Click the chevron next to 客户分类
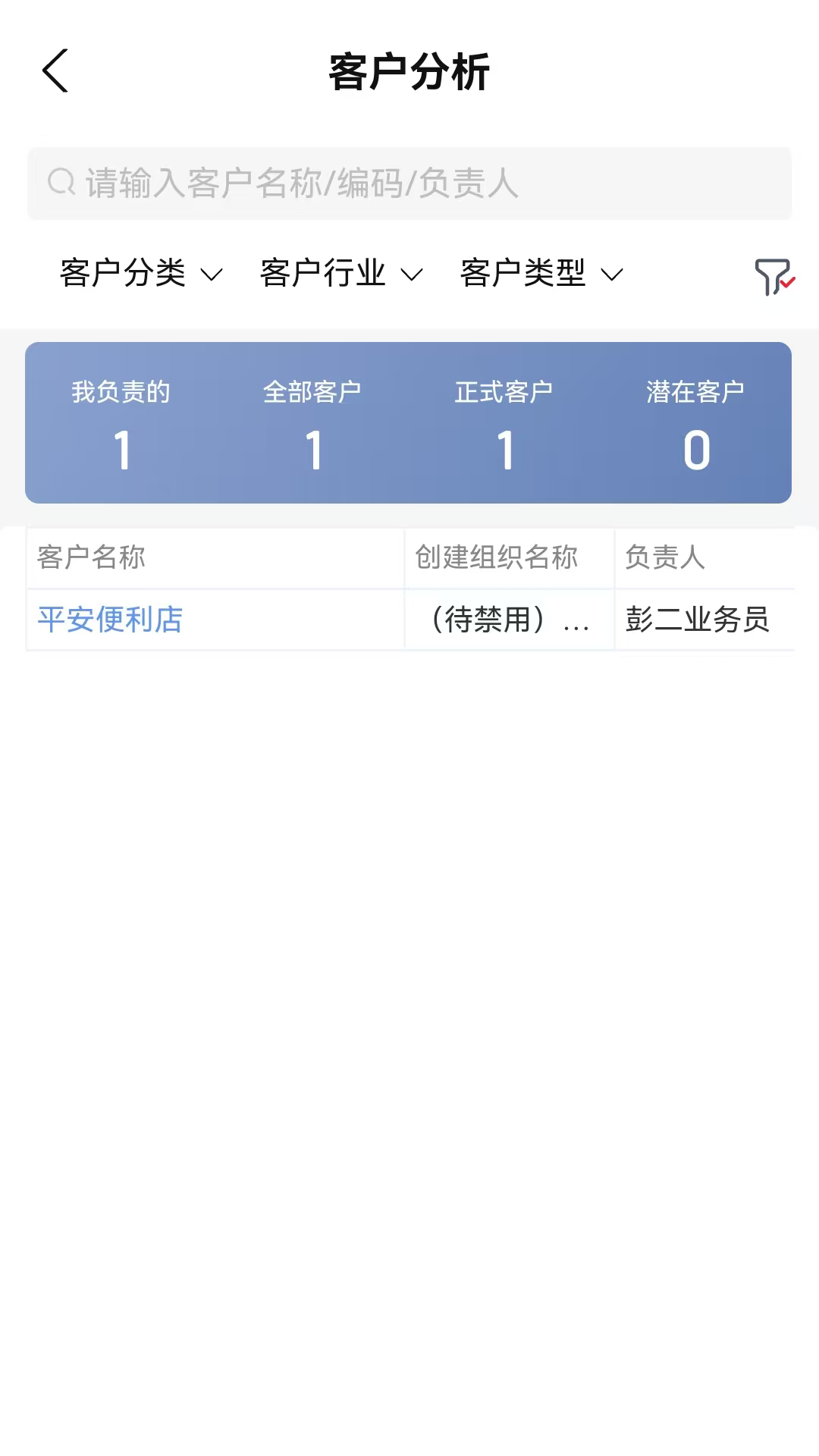 coord(212,276)
